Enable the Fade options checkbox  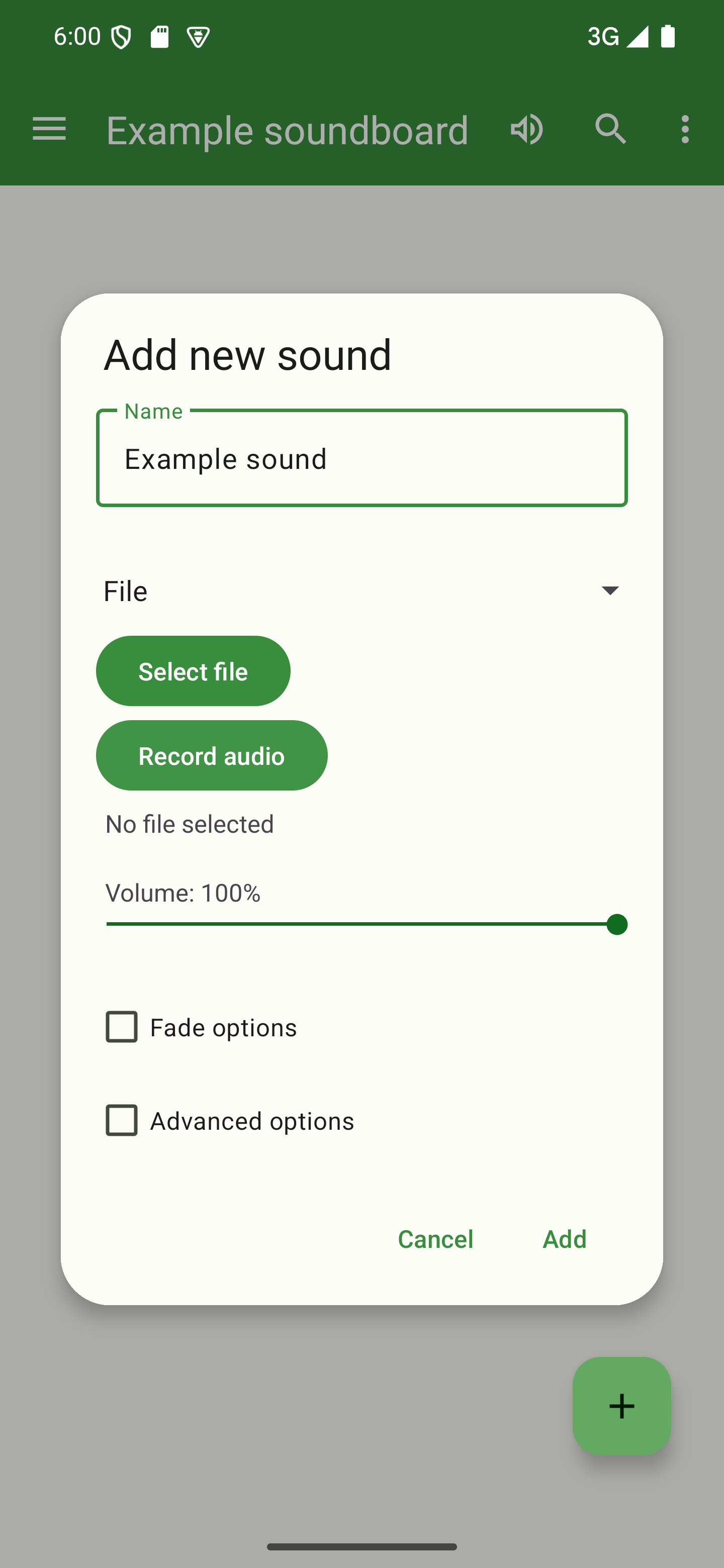click(122, 1027)
